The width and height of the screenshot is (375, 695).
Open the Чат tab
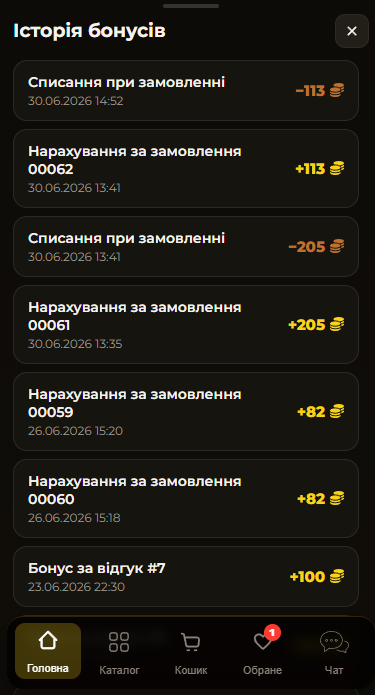(334, 651)
